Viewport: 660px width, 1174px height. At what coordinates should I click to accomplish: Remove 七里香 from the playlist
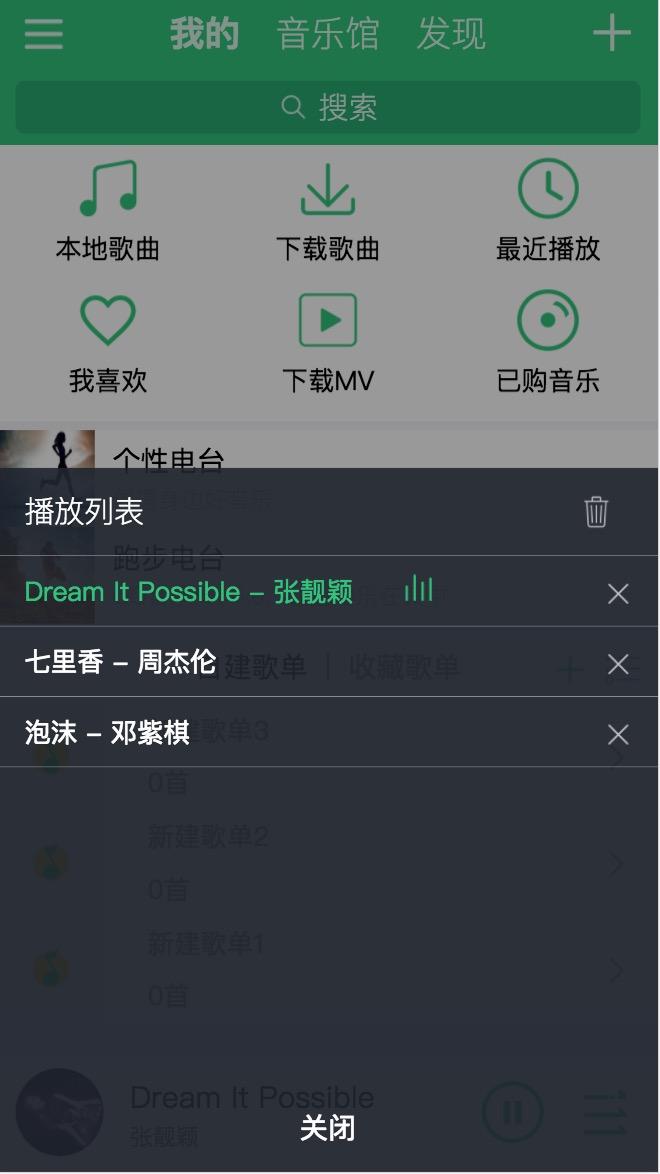[x=618, y=664]
